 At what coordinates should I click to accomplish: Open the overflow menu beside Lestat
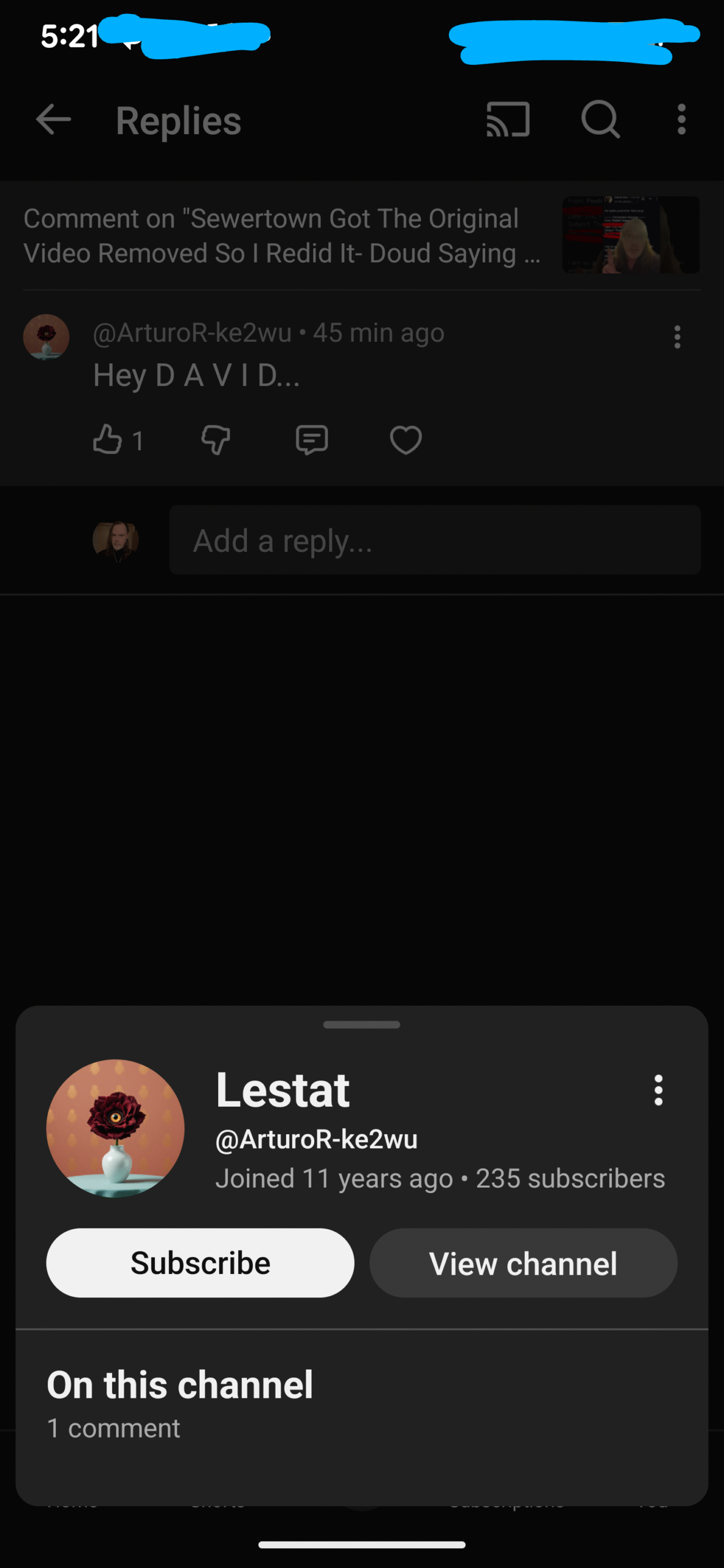tap(658, 1090)
